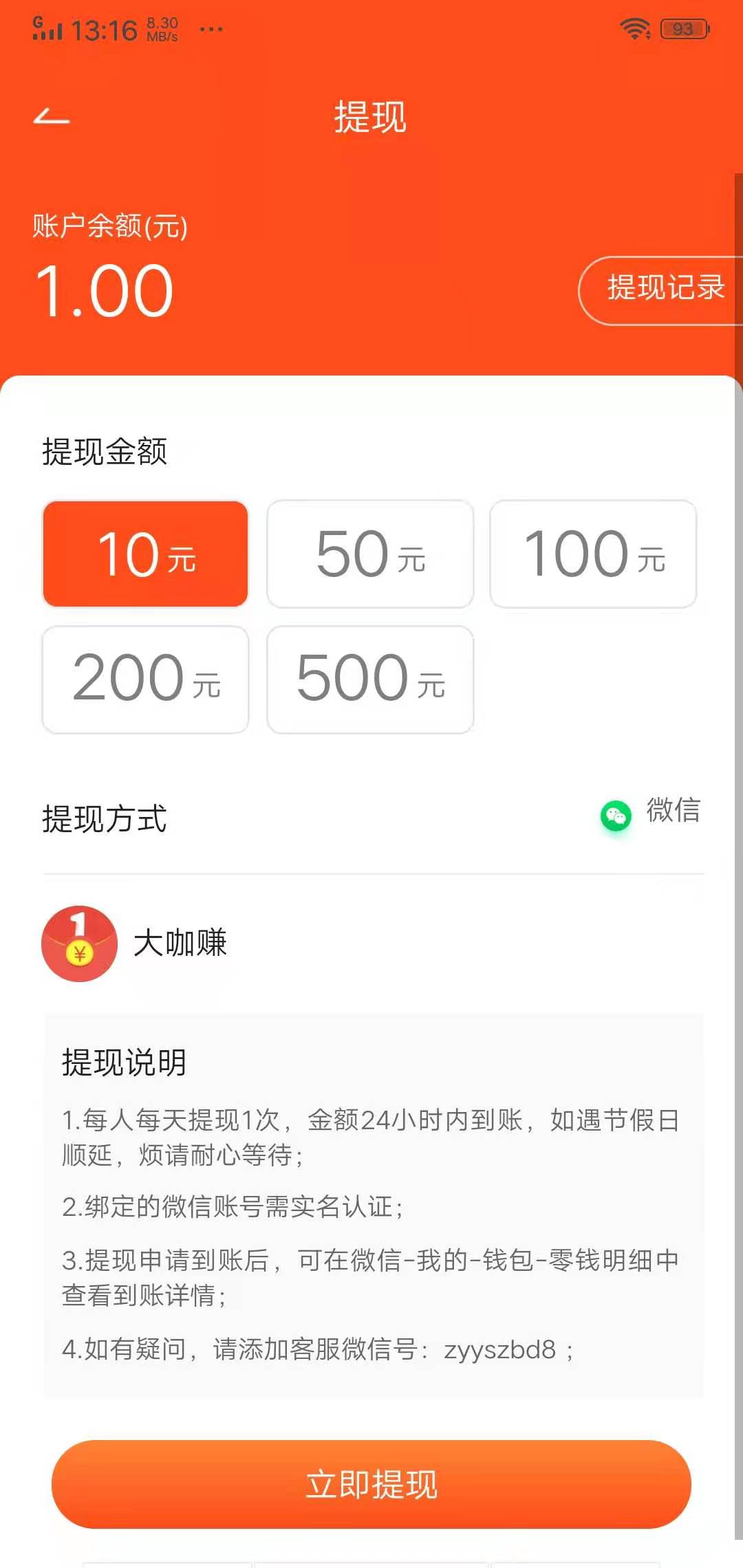
Task: Select the 50元 withdrawal amount
Action: coord(369,555)
